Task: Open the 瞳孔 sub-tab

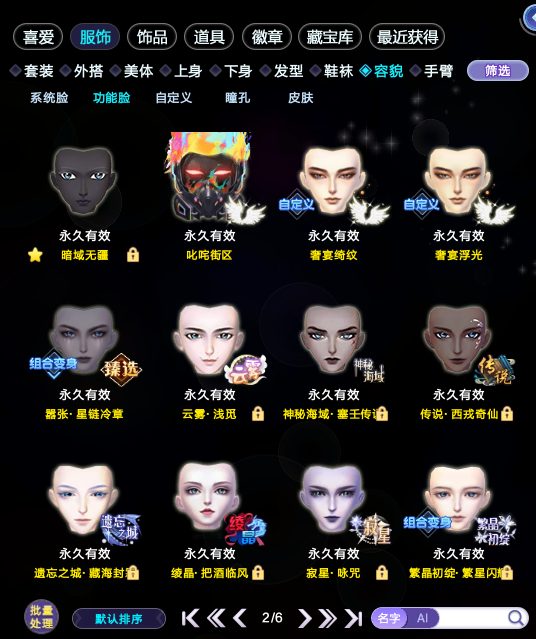Action: (x=237, y=98)
